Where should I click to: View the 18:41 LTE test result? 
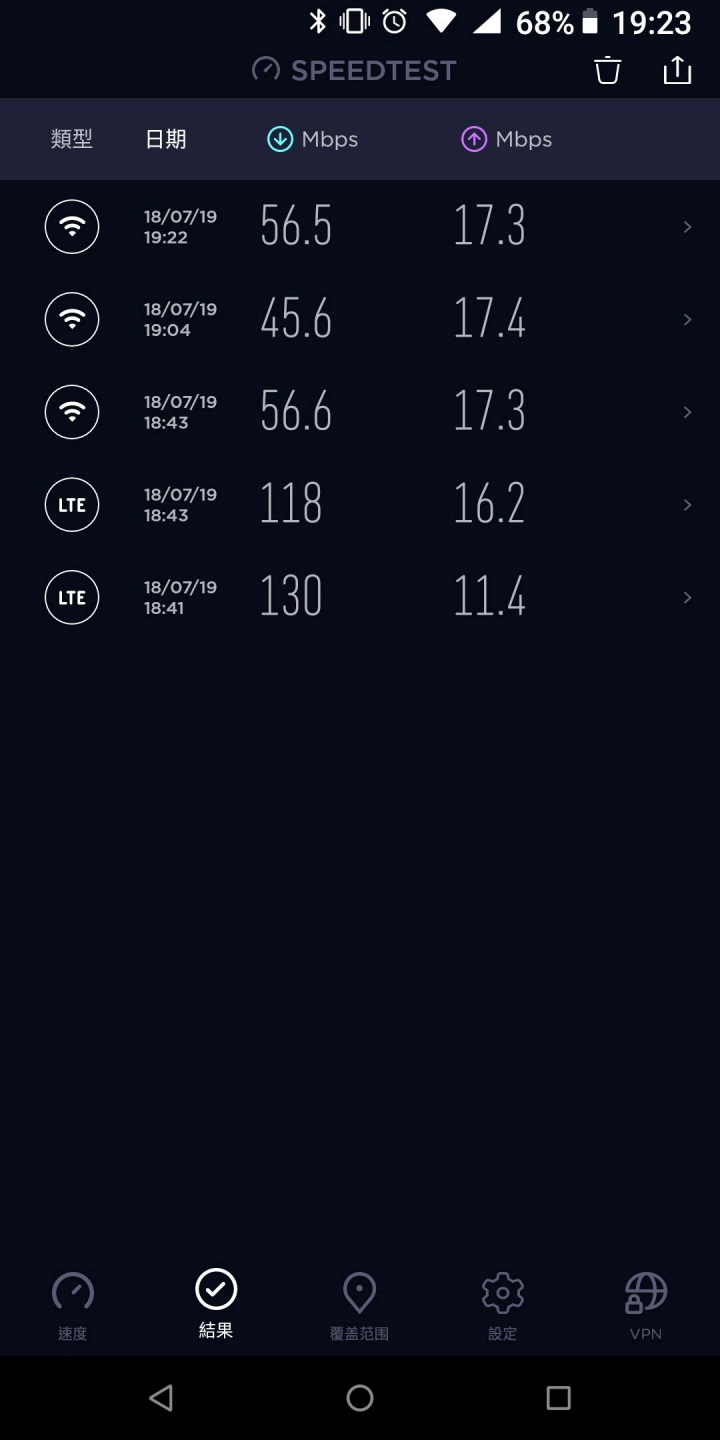click(360, 598)
